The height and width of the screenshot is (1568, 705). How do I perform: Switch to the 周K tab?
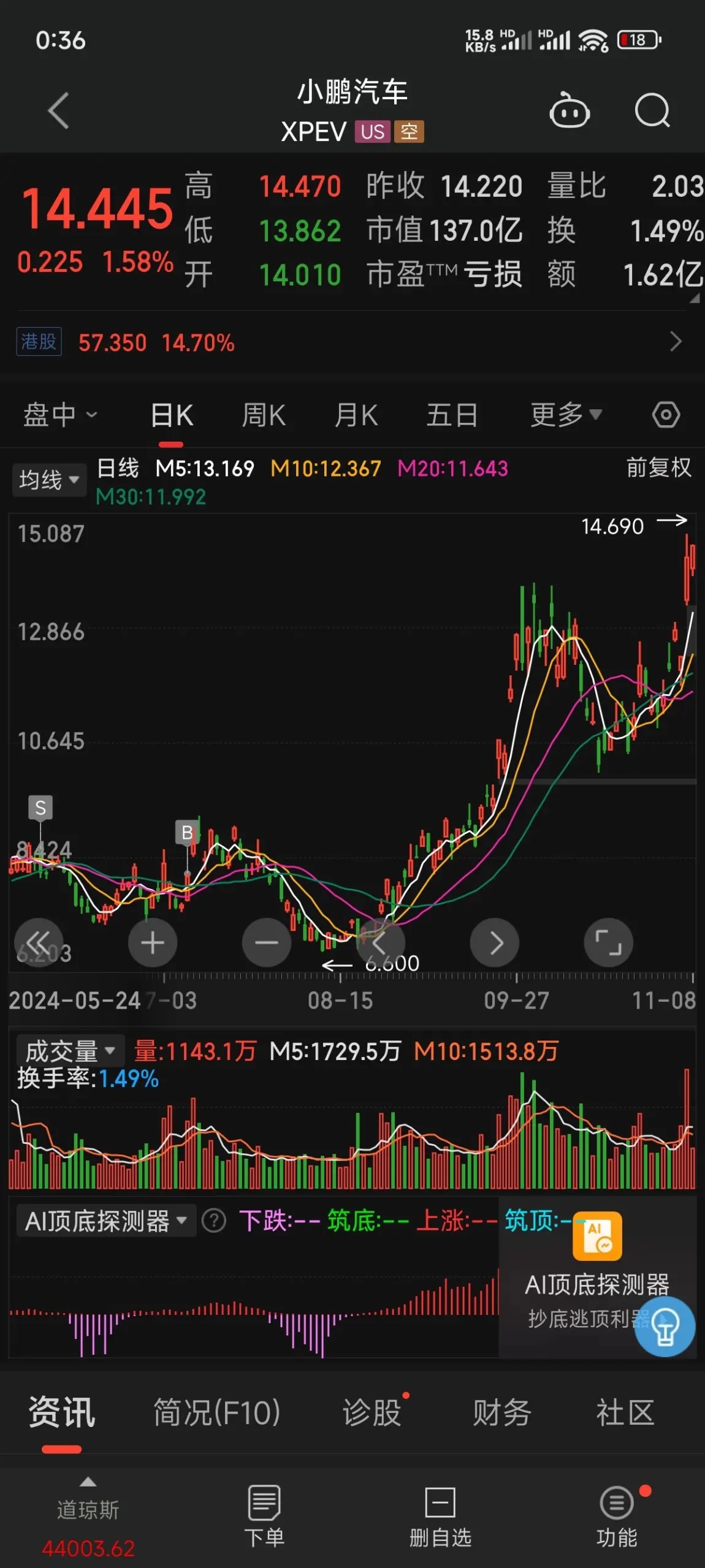pos(264,415)
